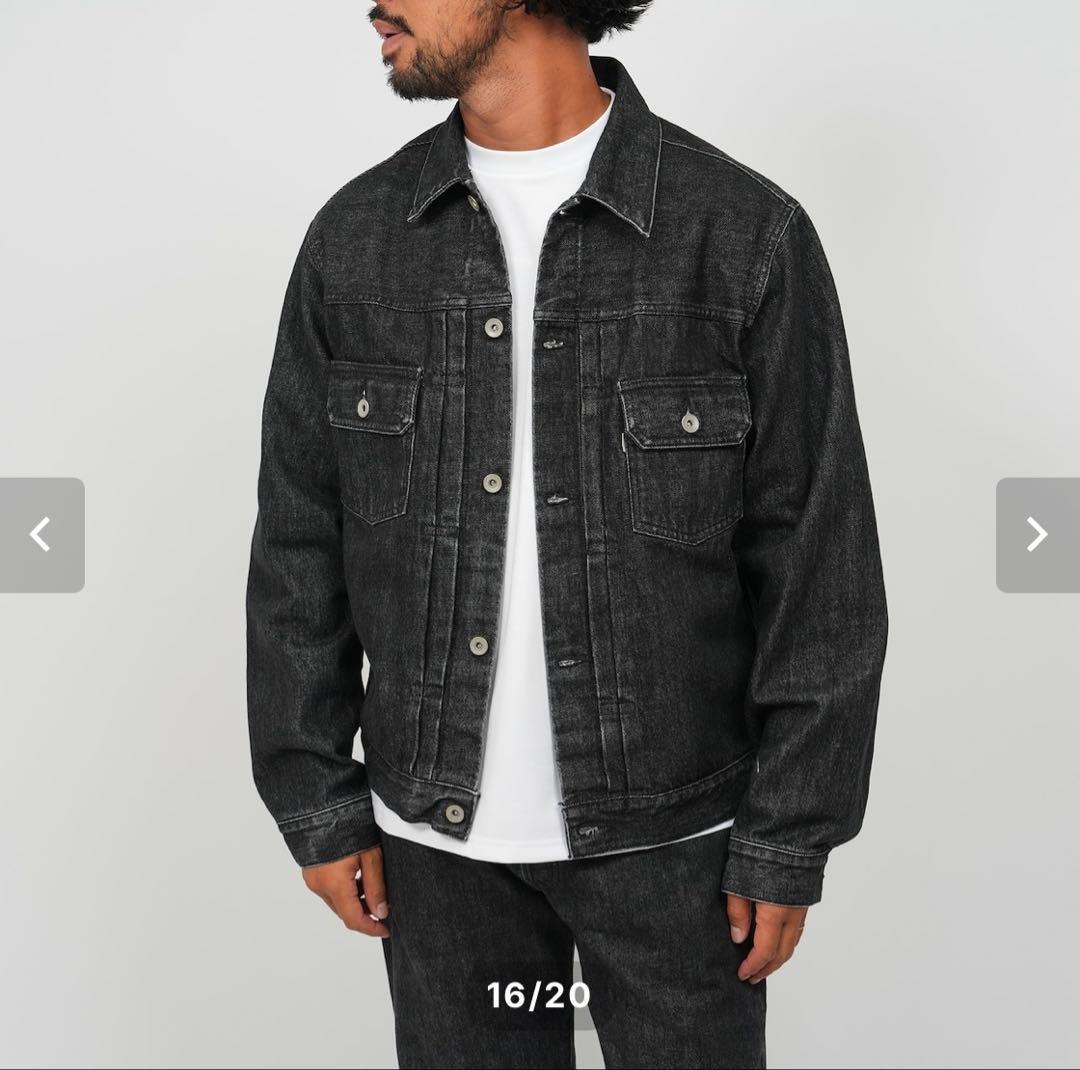Go to the previous product image
1080x1070 pixels.
(41, 535)
